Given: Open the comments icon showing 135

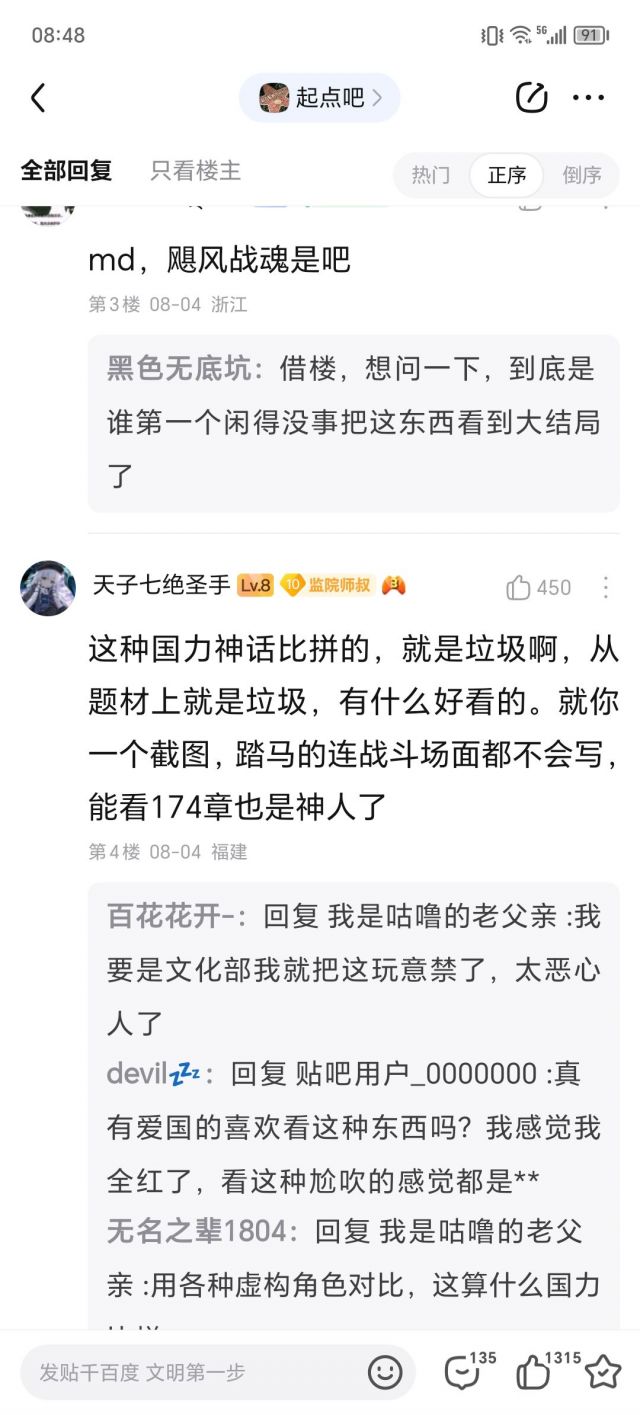Looking at the screenshot, I should tap(462, 1372).
